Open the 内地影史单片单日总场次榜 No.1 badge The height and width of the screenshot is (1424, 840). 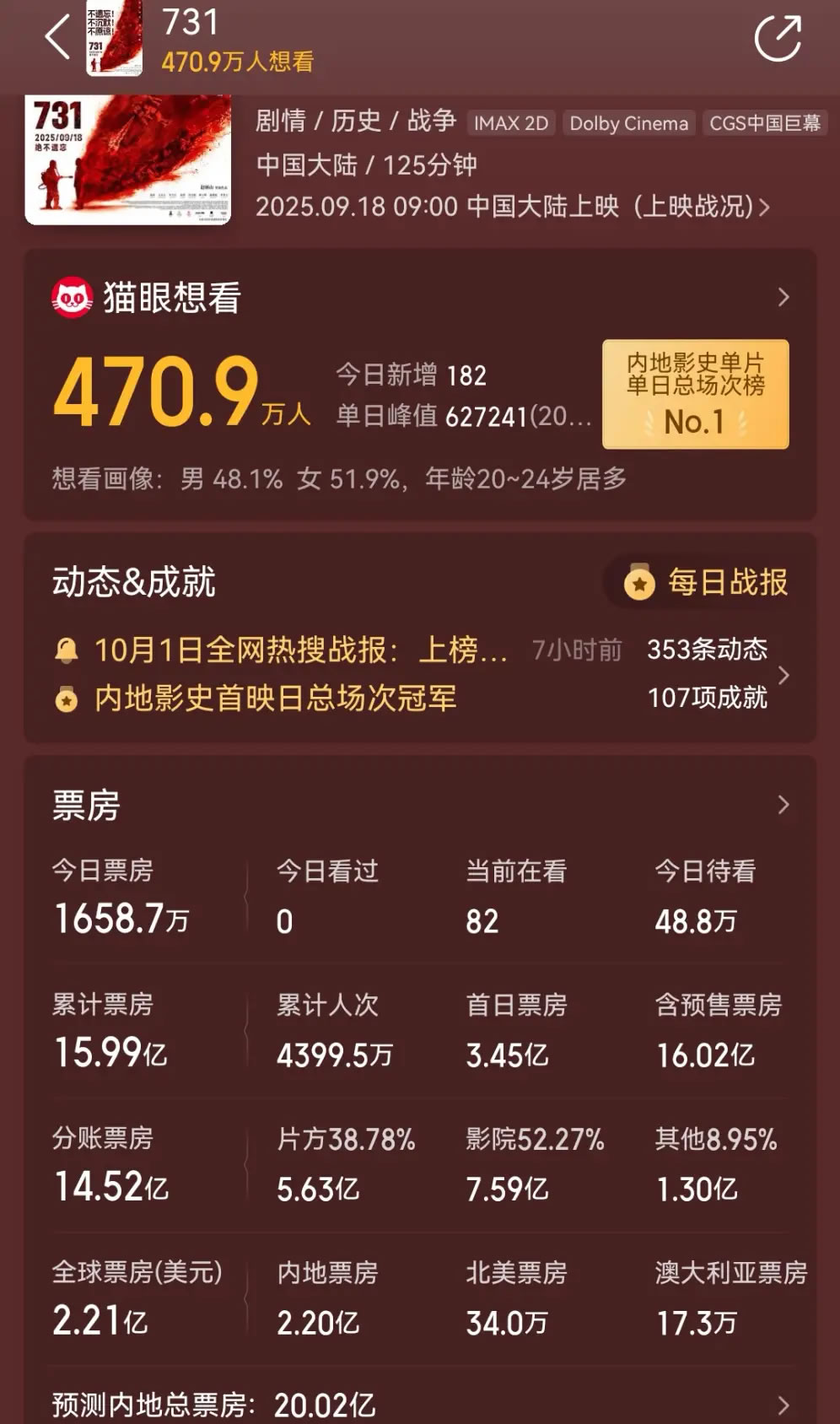click(695, 394)
